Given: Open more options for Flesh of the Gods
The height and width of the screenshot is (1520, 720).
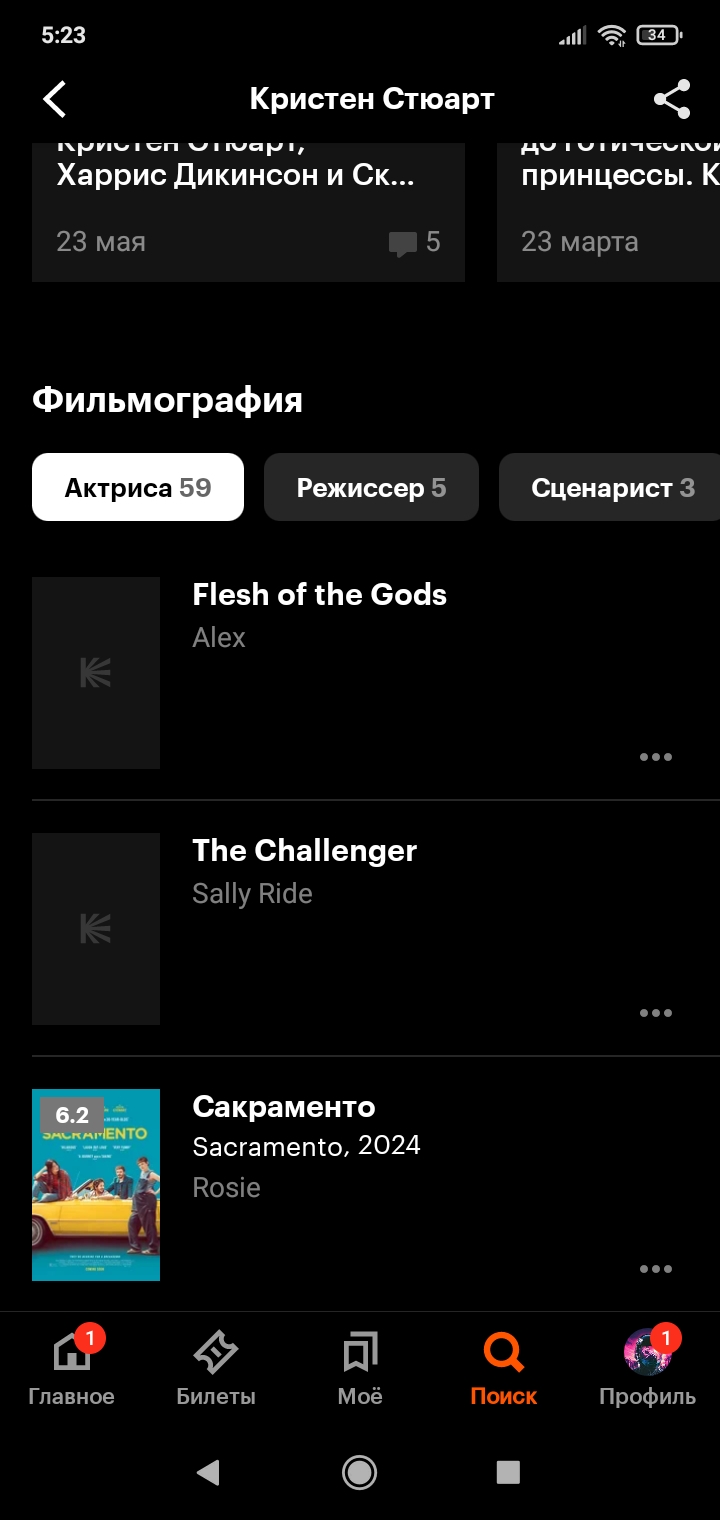Looking at the screenshot, I should click(656, 757).
